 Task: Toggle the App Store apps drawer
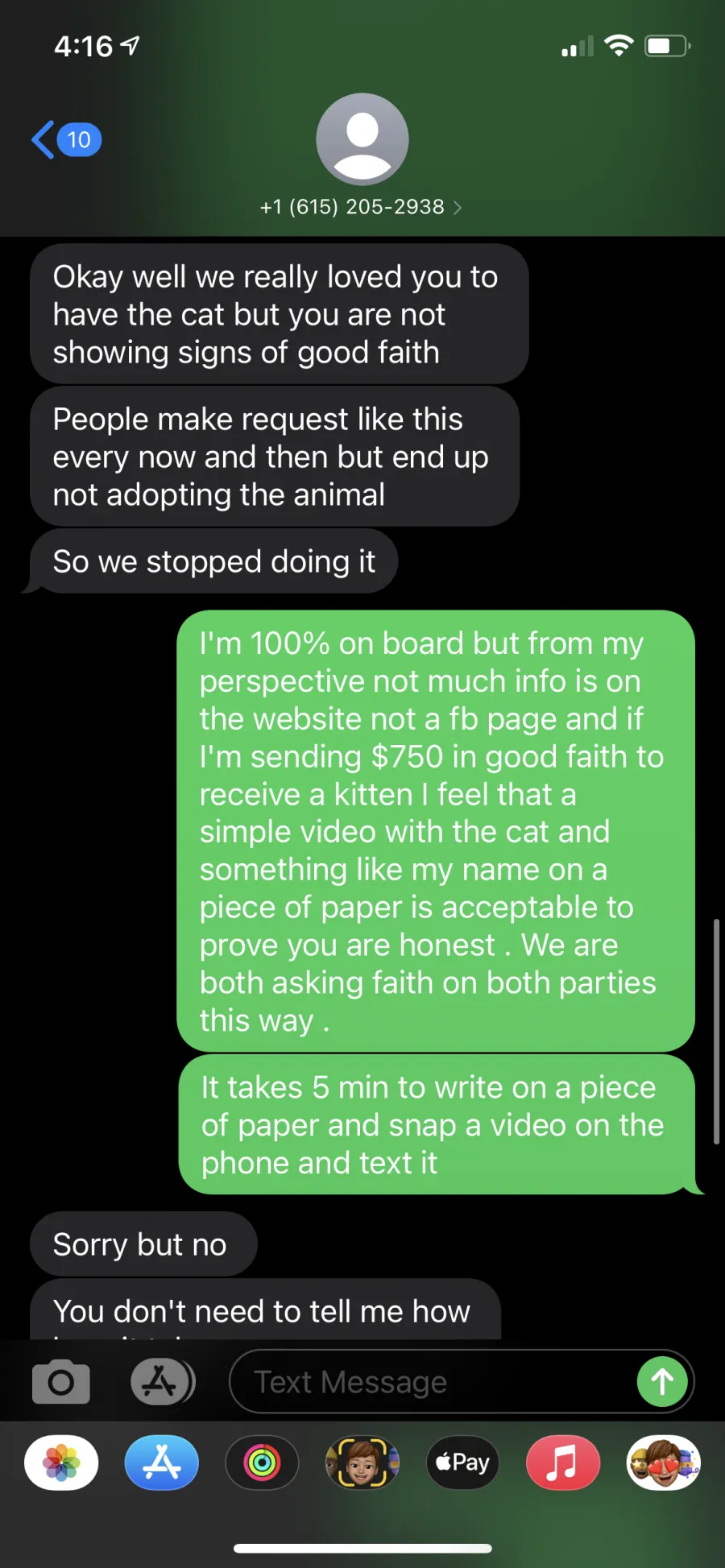[x=163, y=1382]
